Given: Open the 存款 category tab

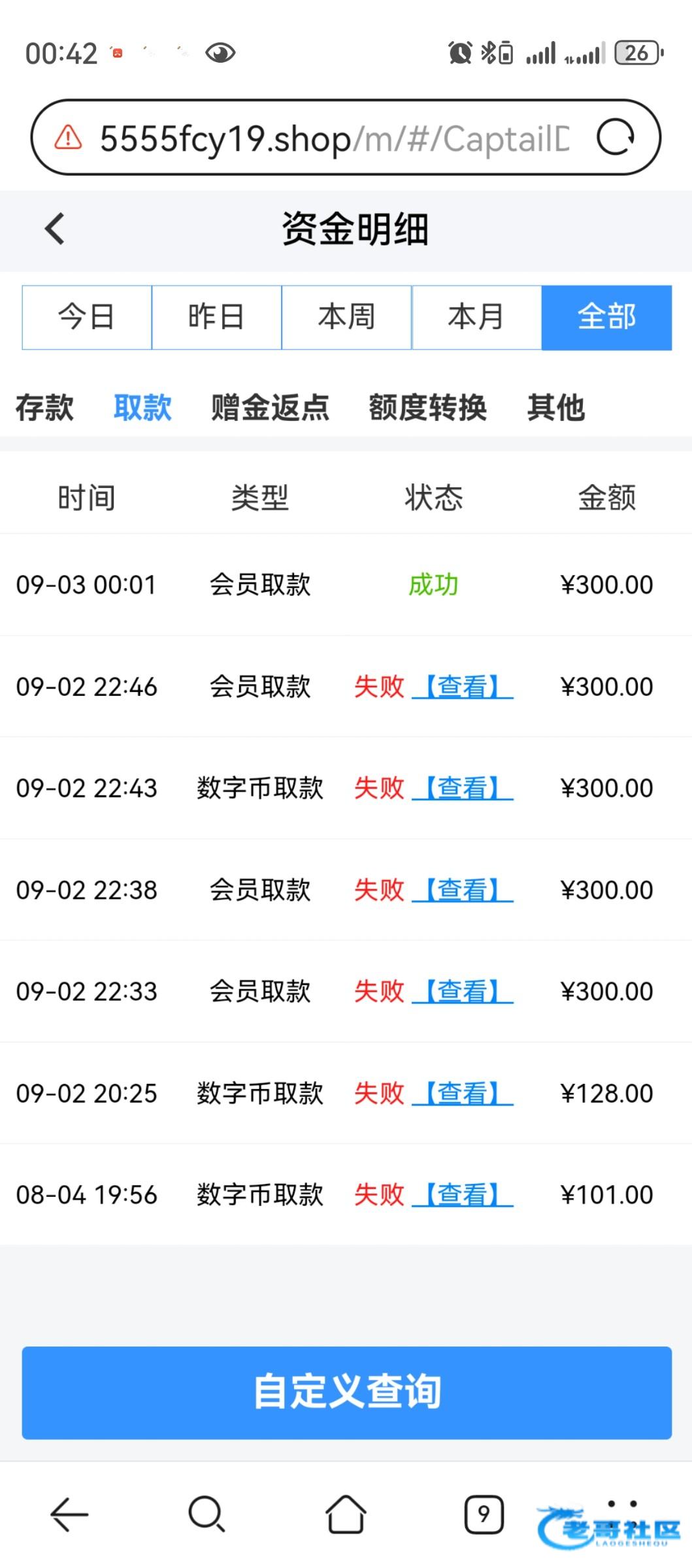Looking at the screenshot, I should coord(44,408).
